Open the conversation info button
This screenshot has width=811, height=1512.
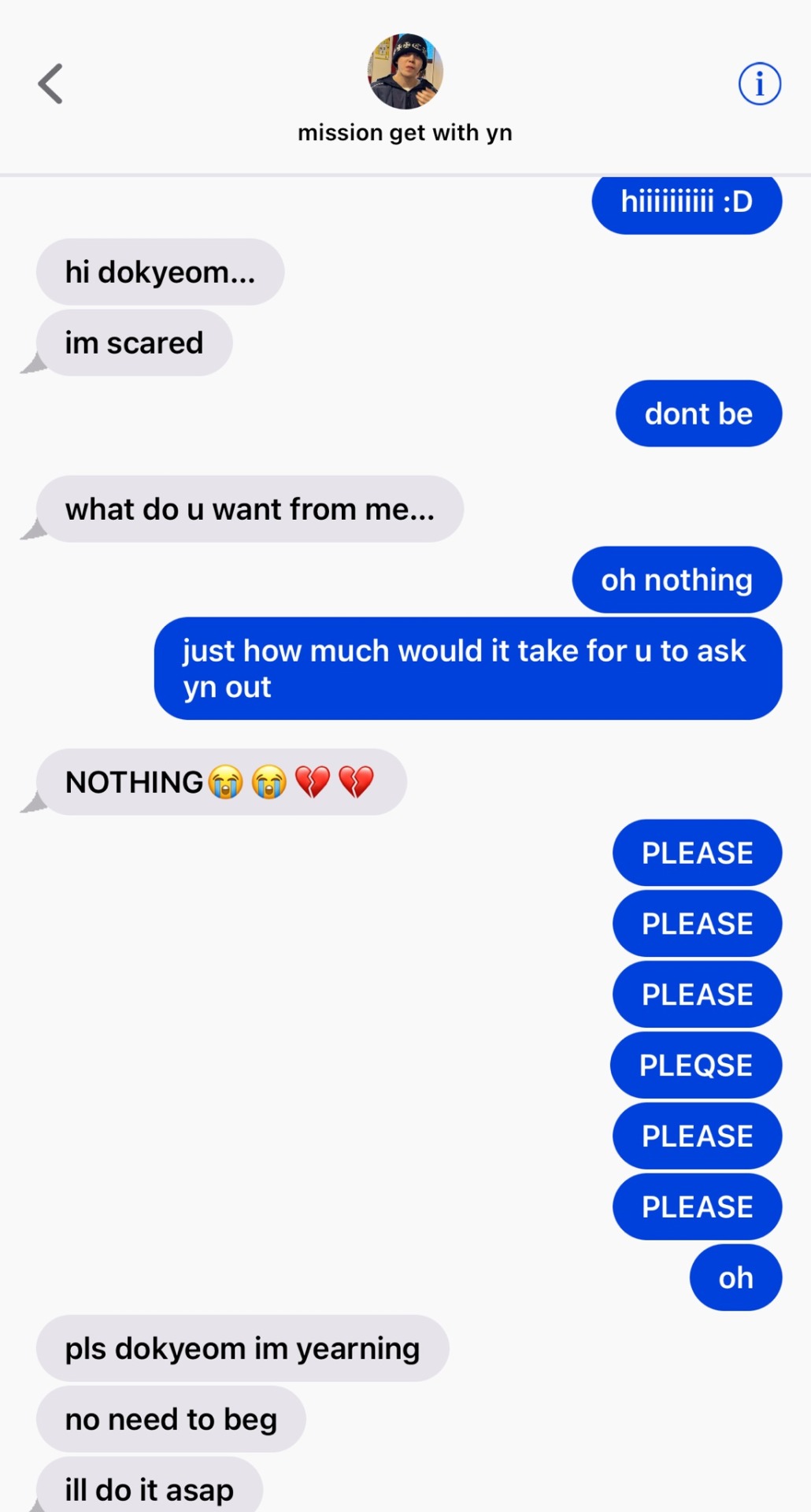point(759,83)
